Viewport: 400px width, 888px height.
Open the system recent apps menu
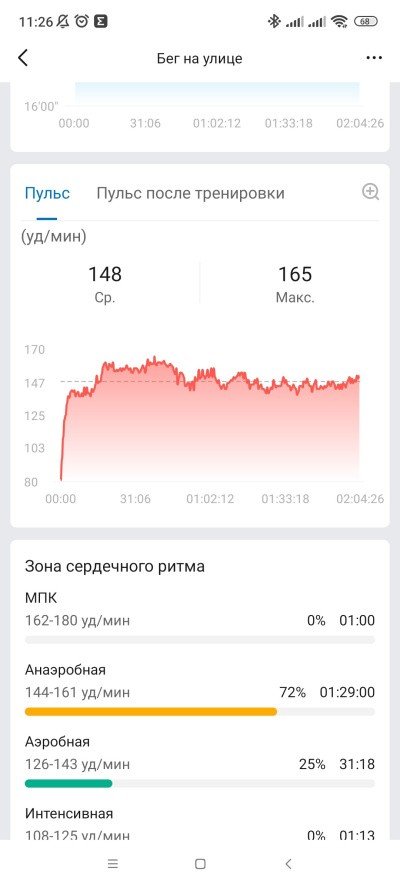click(113, 864)
